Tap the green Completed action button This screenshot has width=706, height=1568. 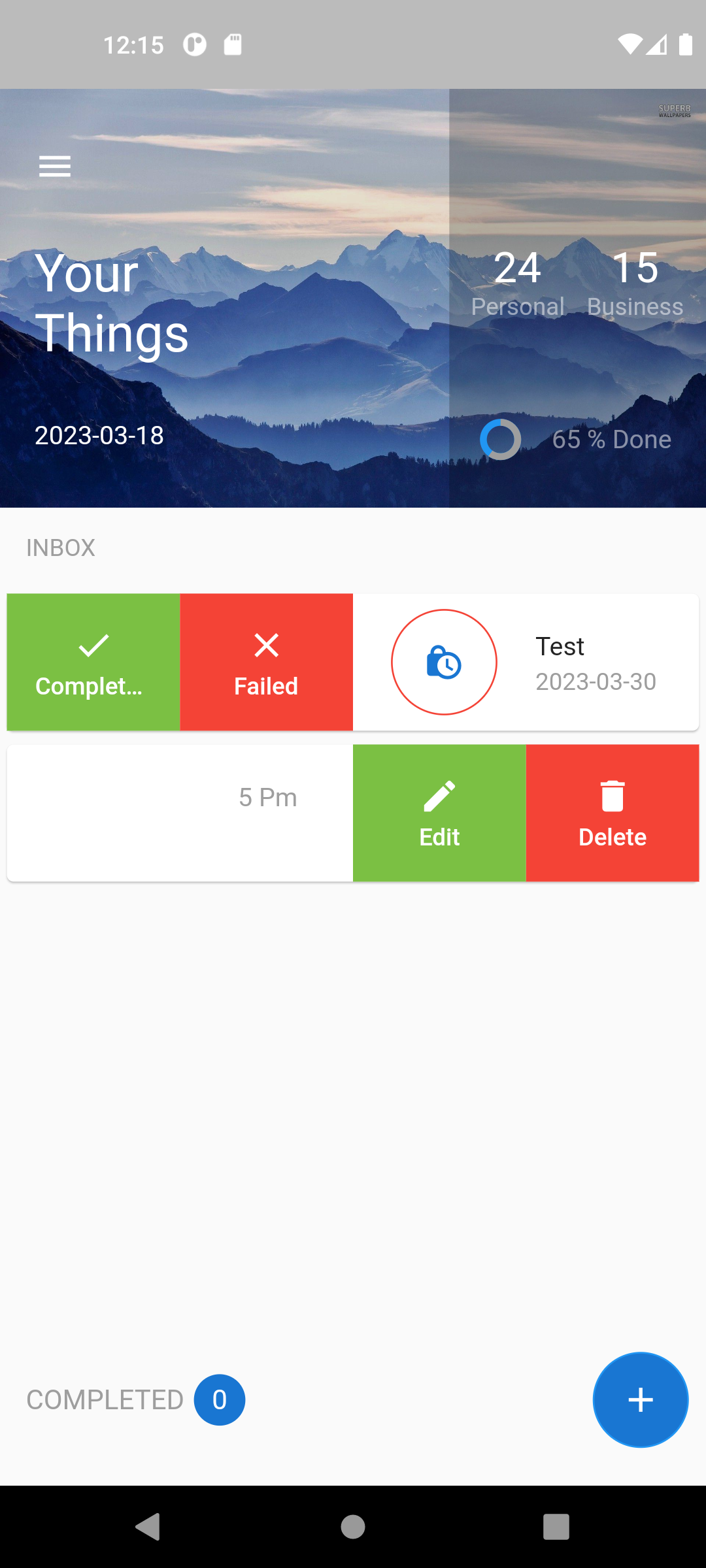coord(93,661)
